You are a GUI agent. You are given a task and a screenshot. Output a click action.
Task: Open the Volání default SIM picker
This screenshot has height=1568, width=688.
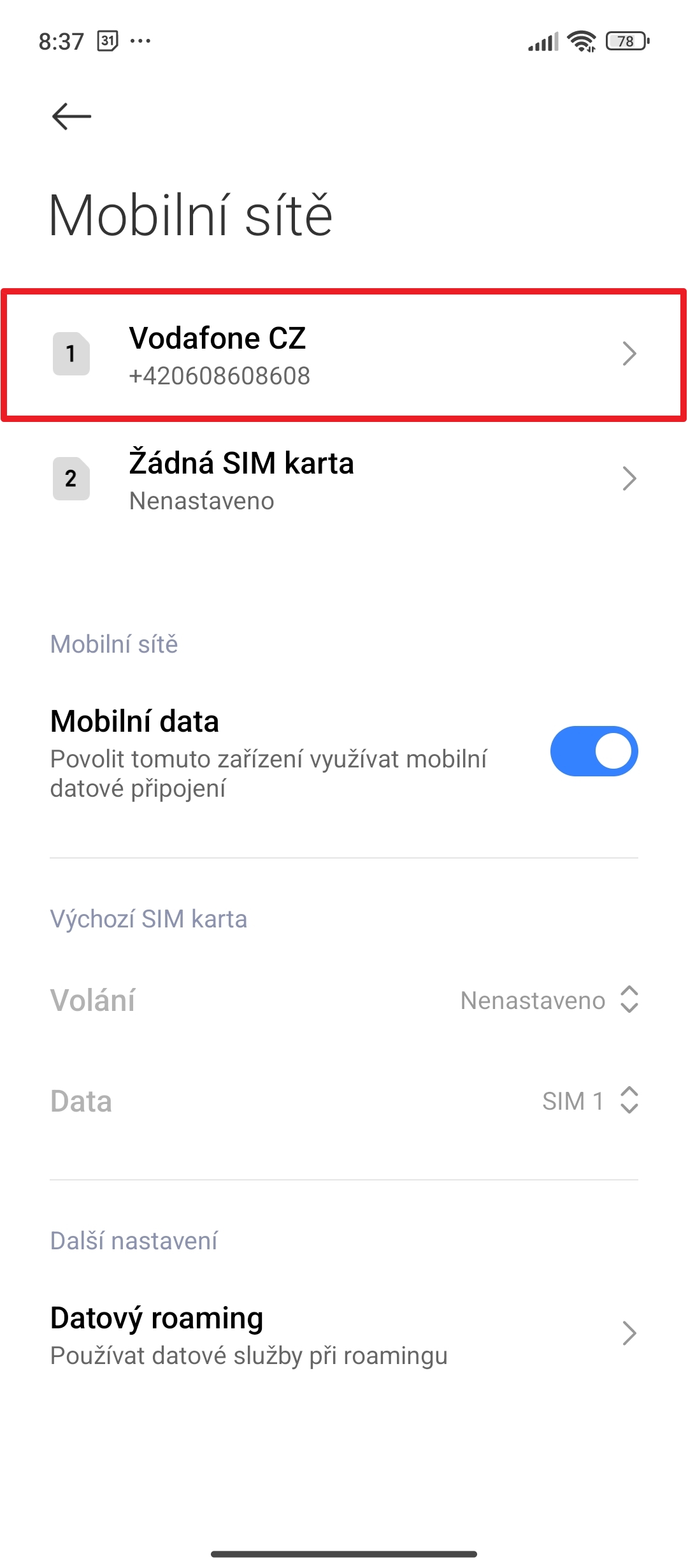coord(344,1000)
